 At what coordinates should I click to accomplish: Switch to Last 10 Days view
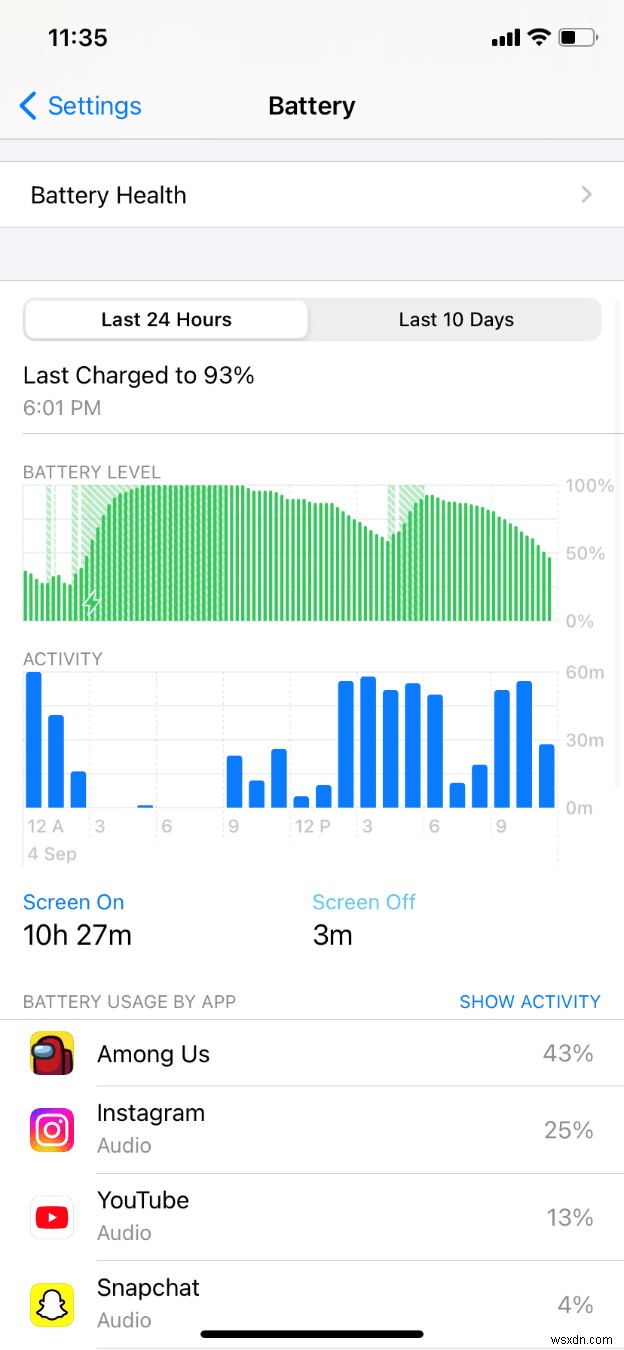pyautogui.click(x=456, y=320)
